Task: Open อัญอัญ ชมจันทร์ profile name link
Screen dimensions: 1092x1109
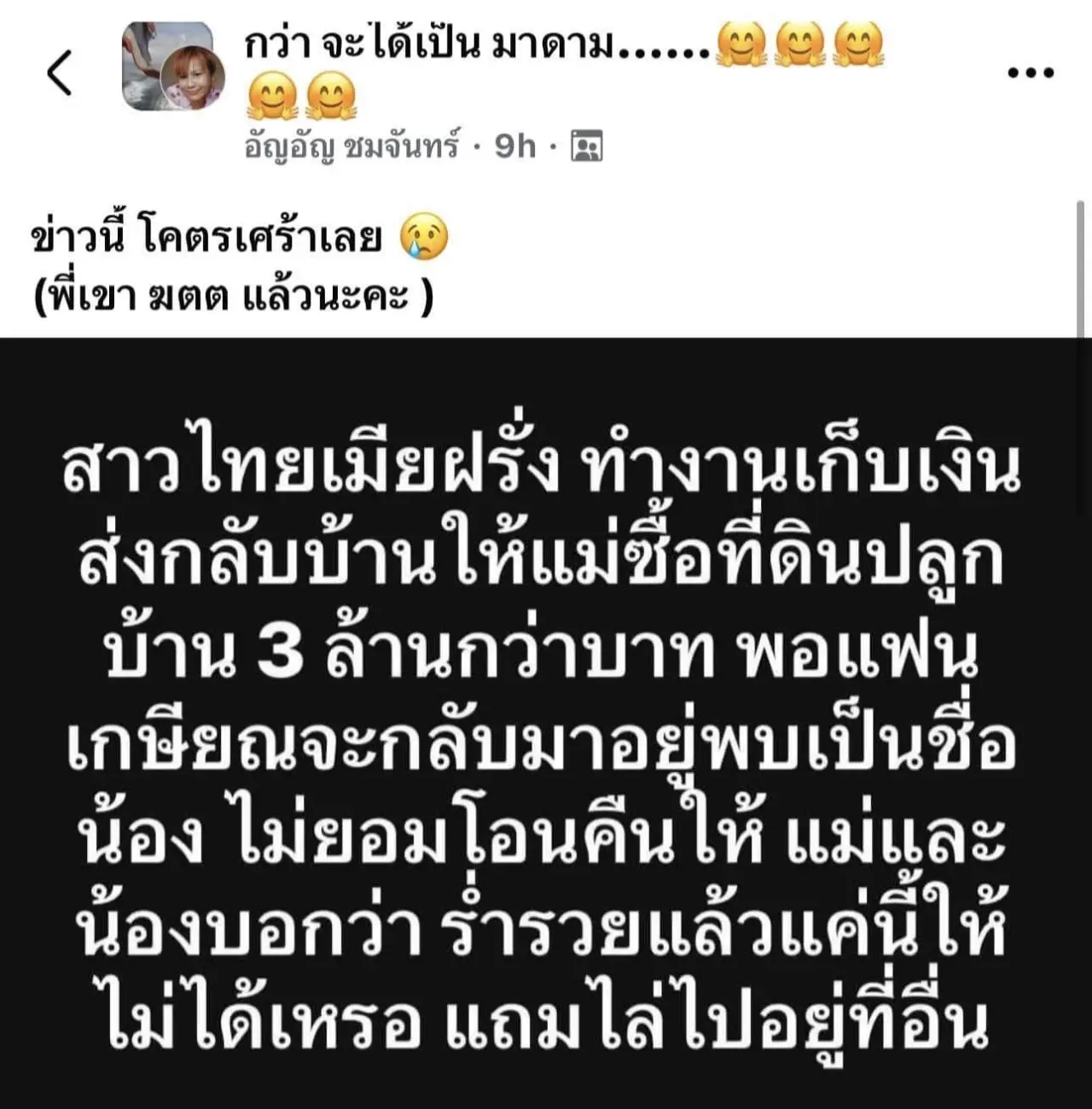Action: pyautogui.click(x=351, y=147)
